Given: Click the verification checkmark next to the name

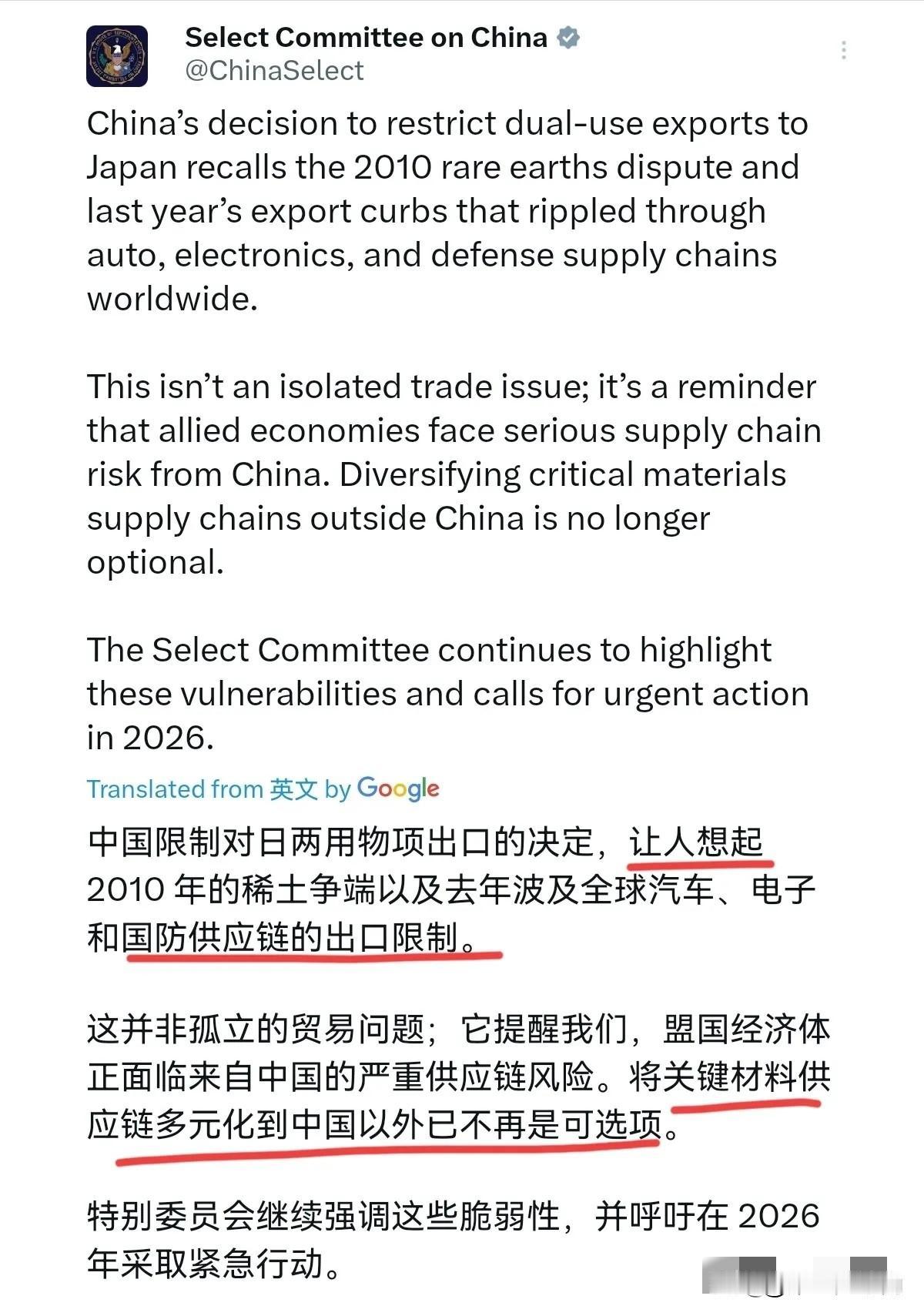Looking at the screenshot, I should [567, 35].
